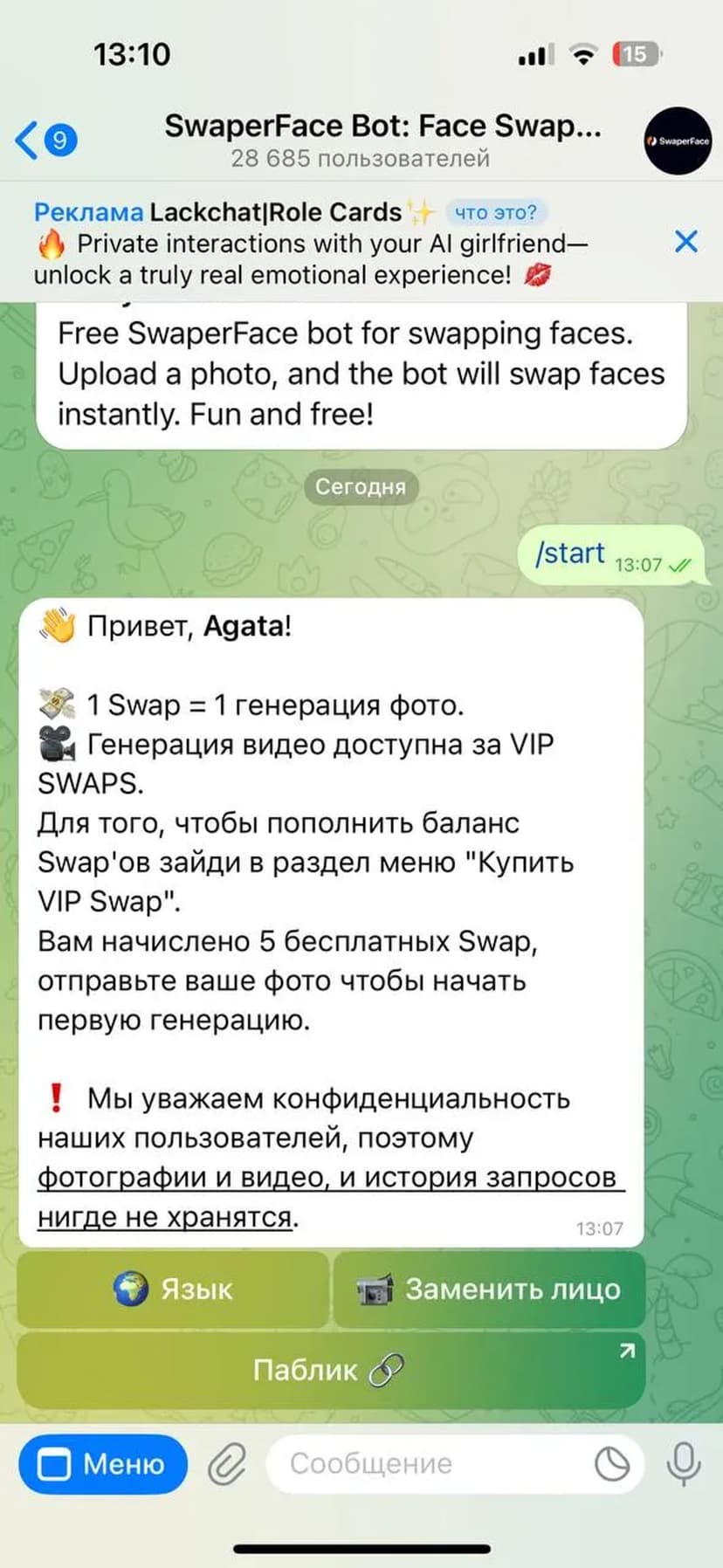Go back to the chat list
This screenshot has height=1568, width=723.
tap(44, 140)
